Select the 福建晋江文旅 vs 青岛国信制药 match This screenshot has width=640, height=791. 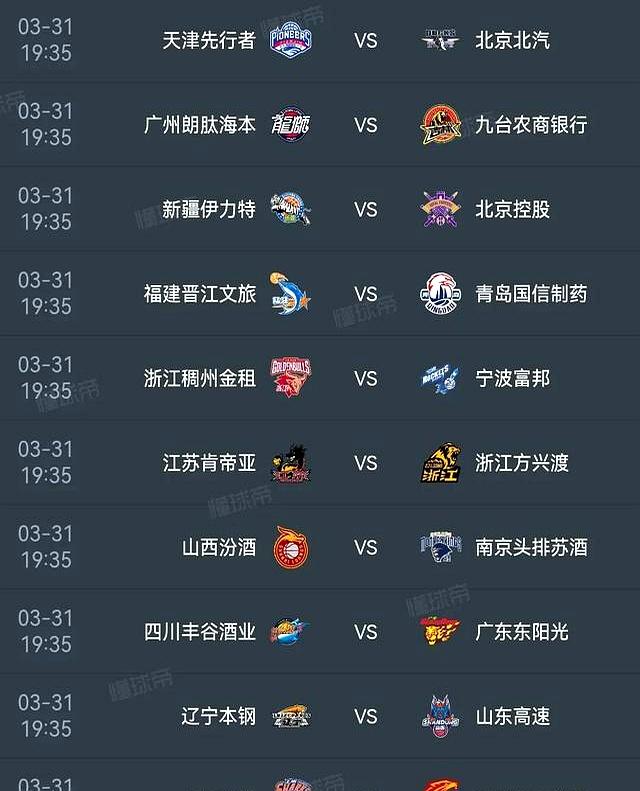365,294
